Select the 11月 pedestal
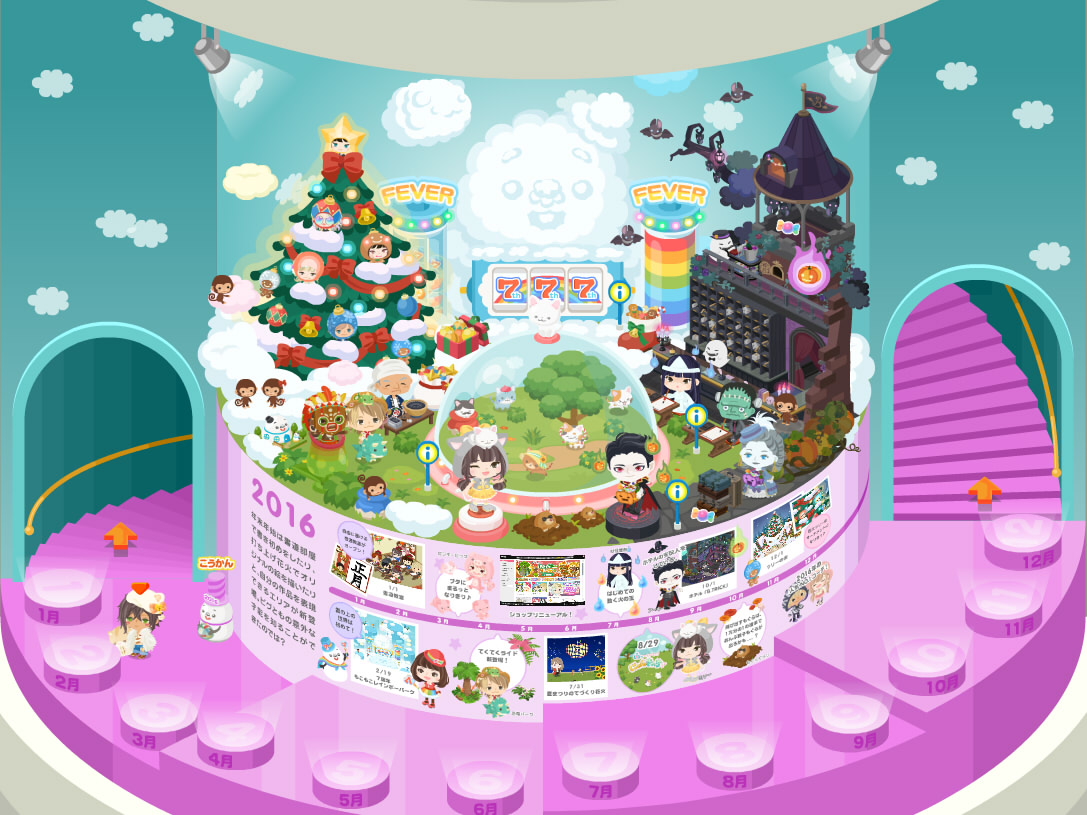Viewport: 1087px width, 815px height. (x=1003, y=606)
